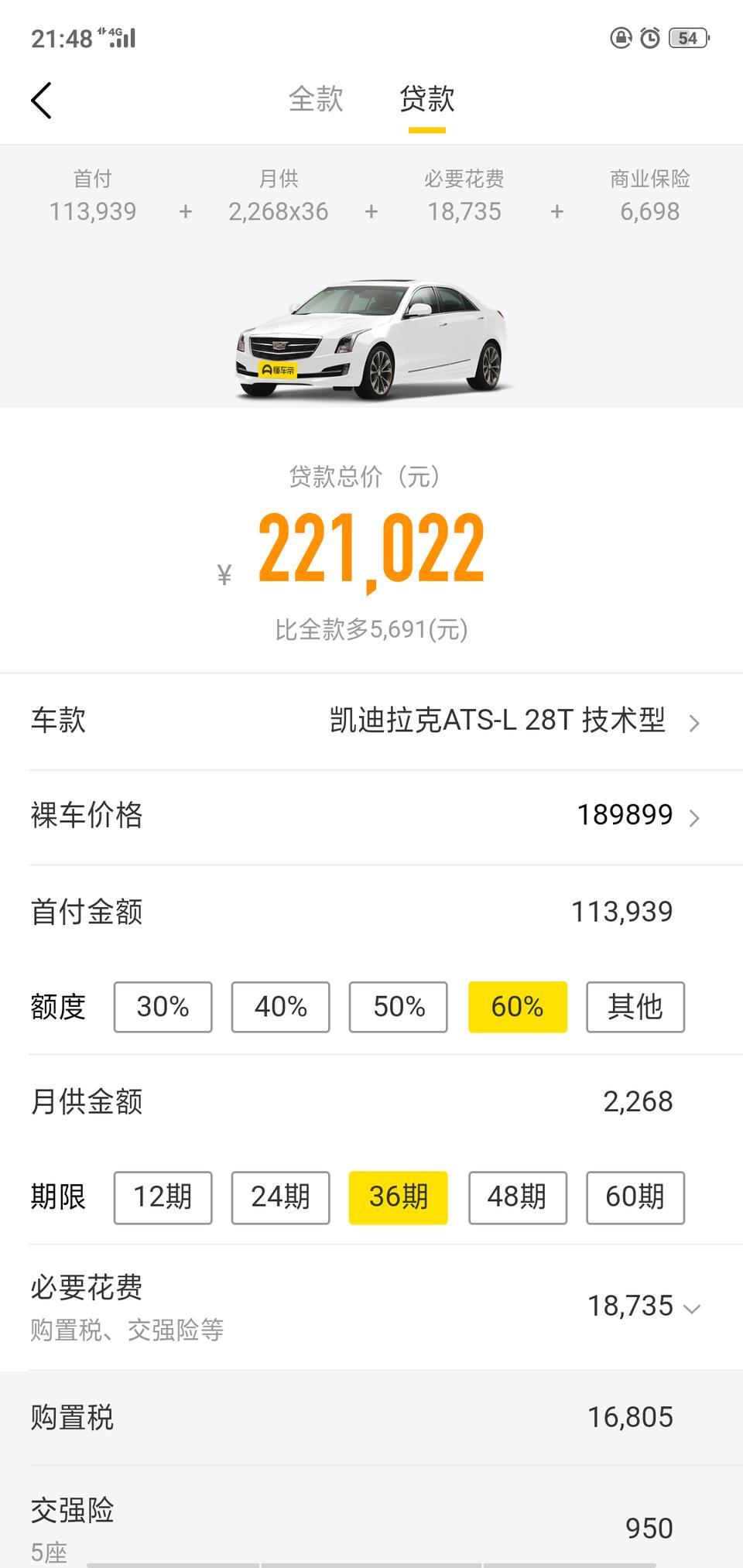Select the 36期 loan term
The height and width of the screenshot is (1568, 743).
pos(399,1197)
